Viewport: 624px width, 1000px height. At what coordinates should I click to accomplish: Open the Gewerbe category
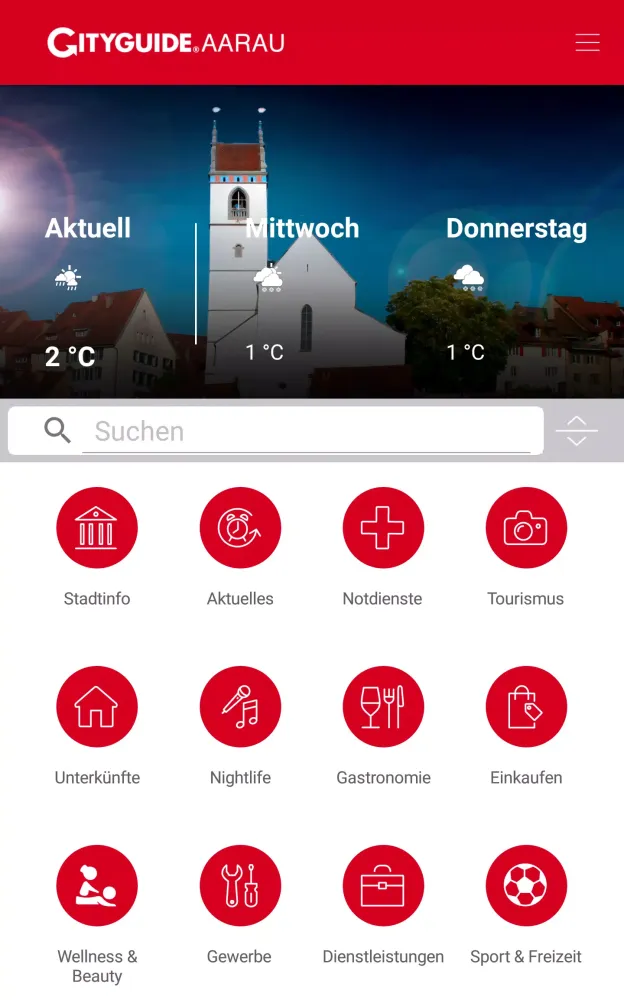[240, 886]
